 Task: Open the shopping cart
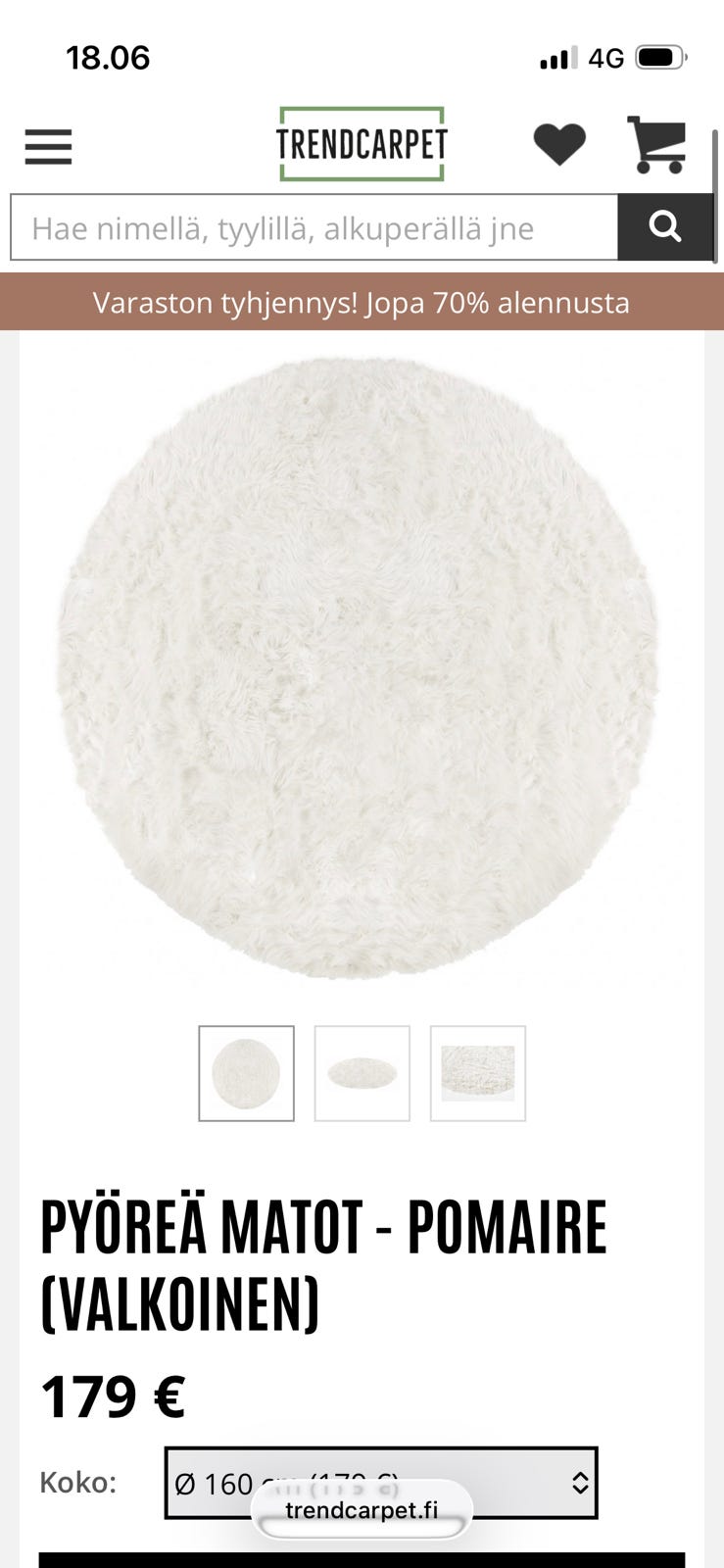tap(657, 145)
